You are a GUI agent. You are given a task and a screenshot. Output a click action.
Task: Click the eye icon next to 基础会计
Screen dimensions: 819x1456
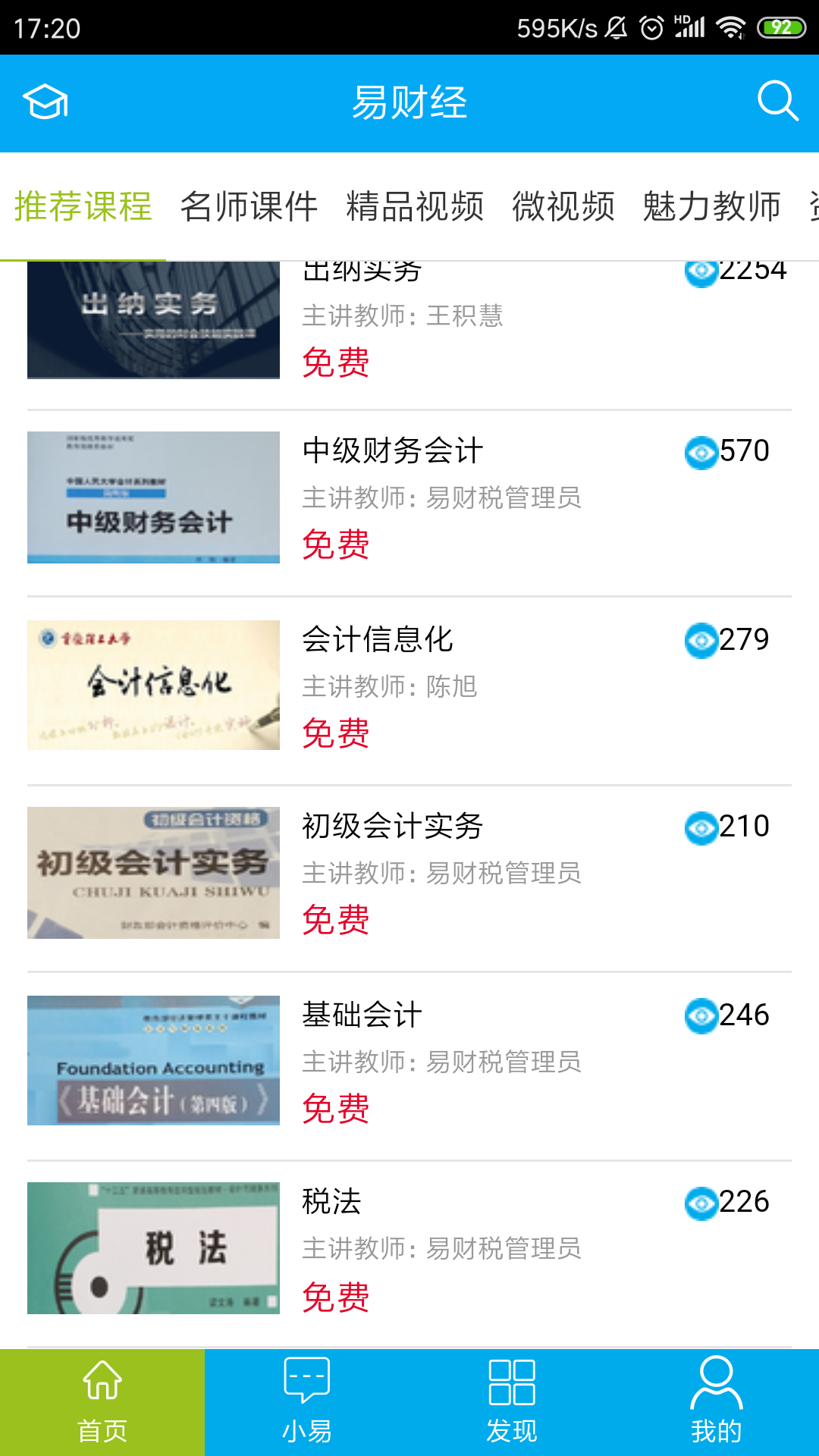(x=701, y=1015)
